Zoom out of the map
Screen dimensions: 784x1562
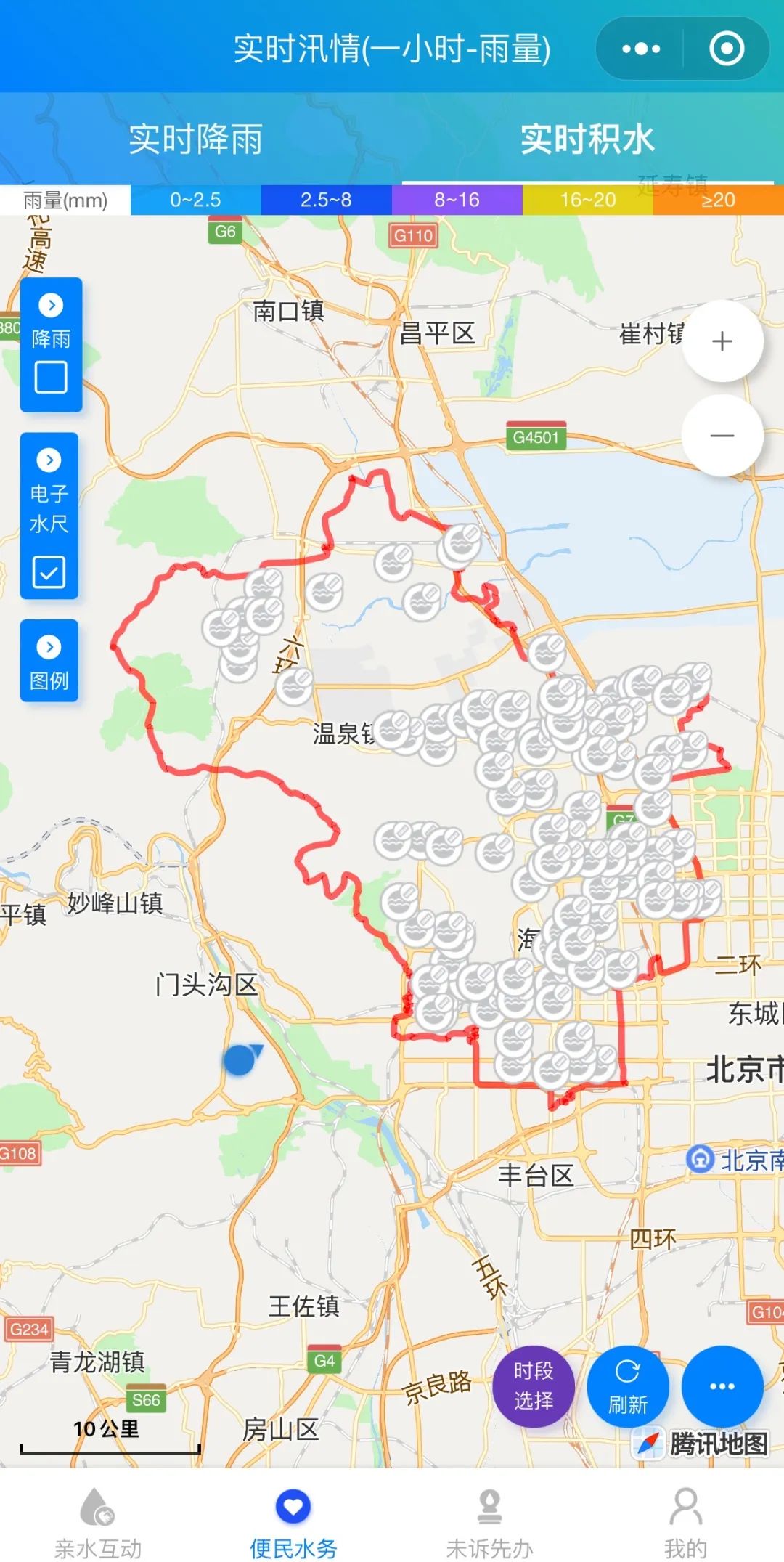pyautogui.click(x=722, y=436)
